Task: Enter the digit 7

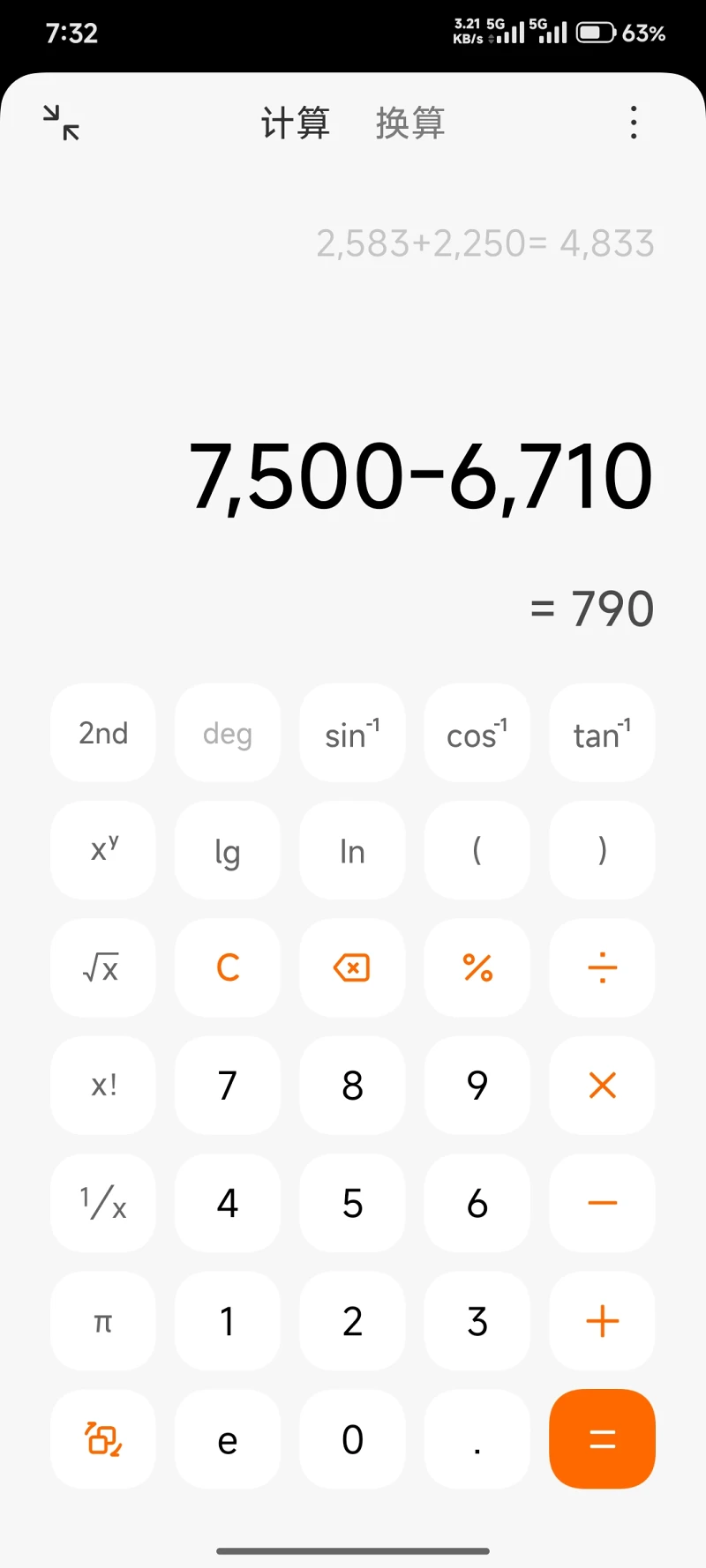Action: 228,1086
